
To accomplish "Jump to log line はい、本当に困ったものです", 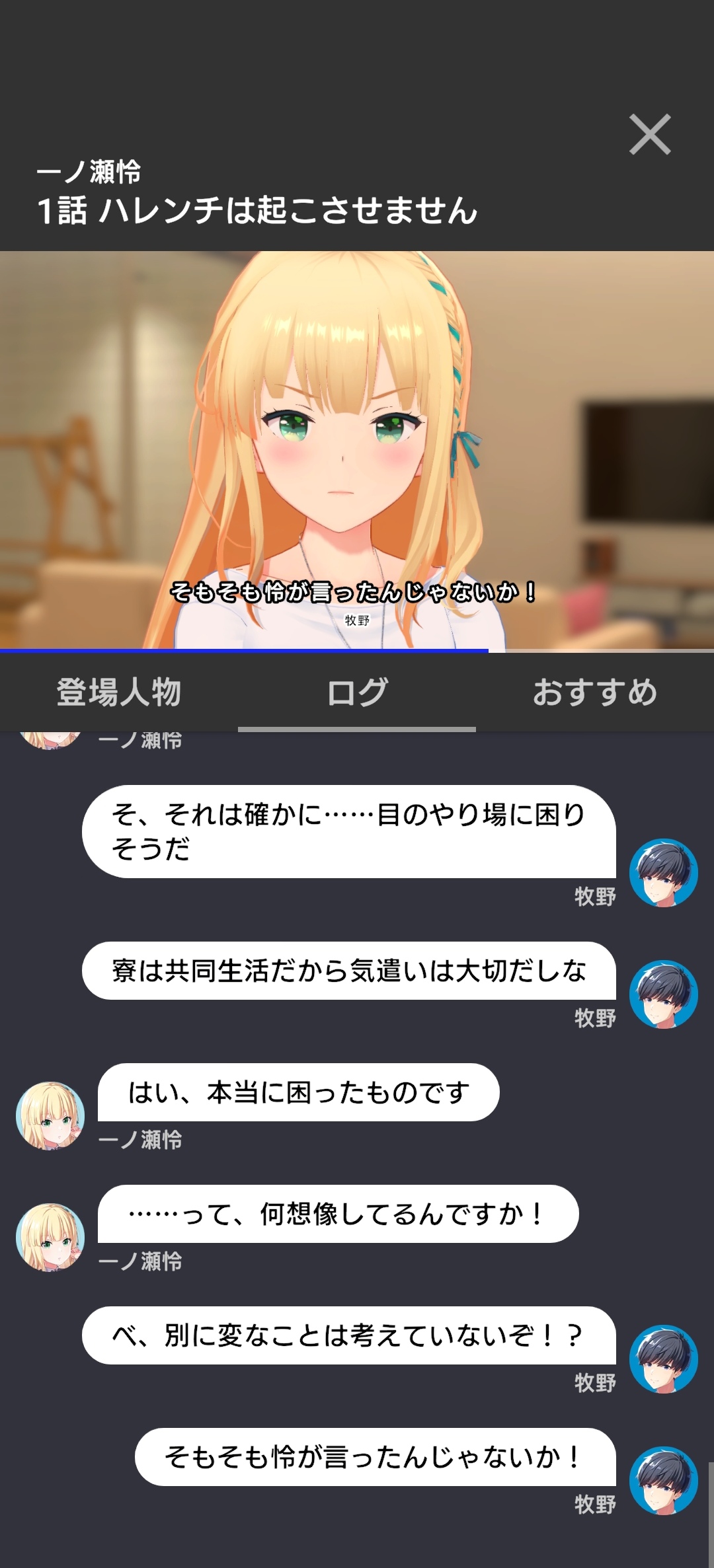I will coord(298,1092).
